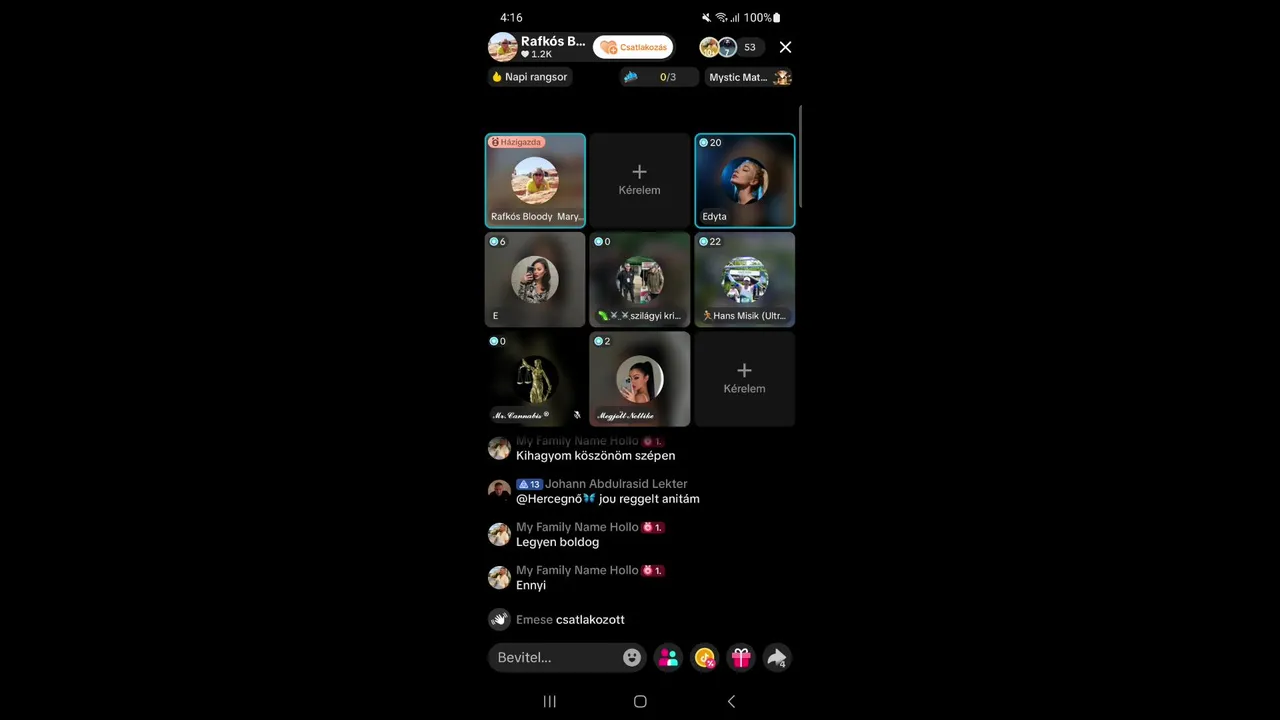The image size is (1280, 720).
Task: Request the empty Kérelem seat beside Edyta
Action: click(x=639, y=181)
